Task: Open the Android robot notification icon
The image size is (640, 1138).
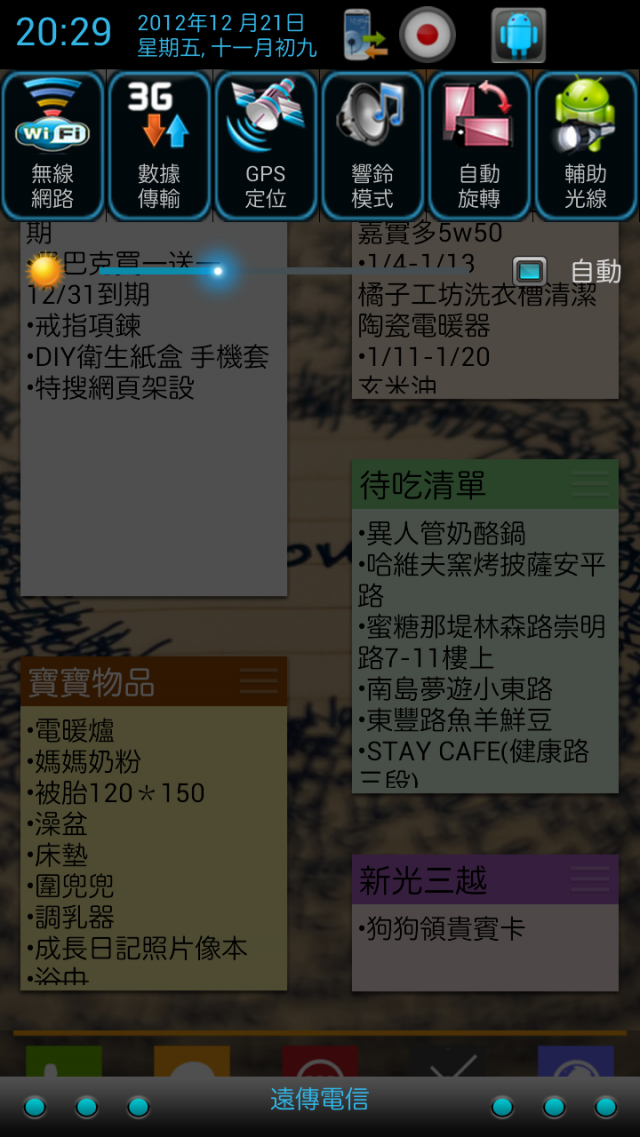Action: pyautogui.click(x=518, y=35)
